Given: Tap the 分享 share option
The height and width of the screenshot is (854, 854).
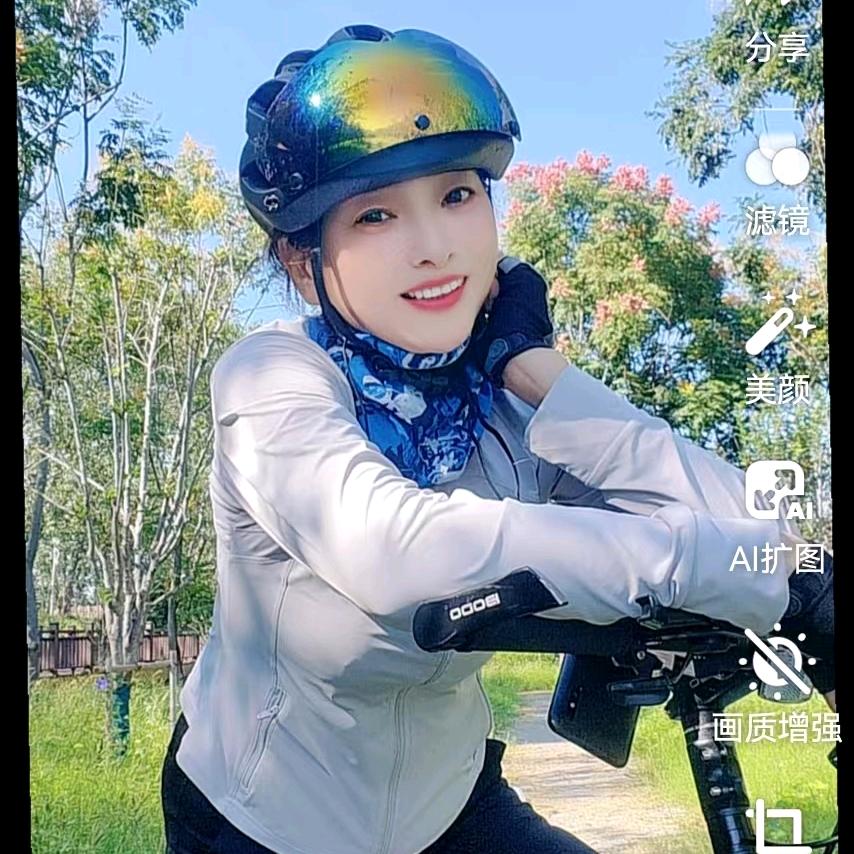Looking at the screenshot, I should pos(776,32).
